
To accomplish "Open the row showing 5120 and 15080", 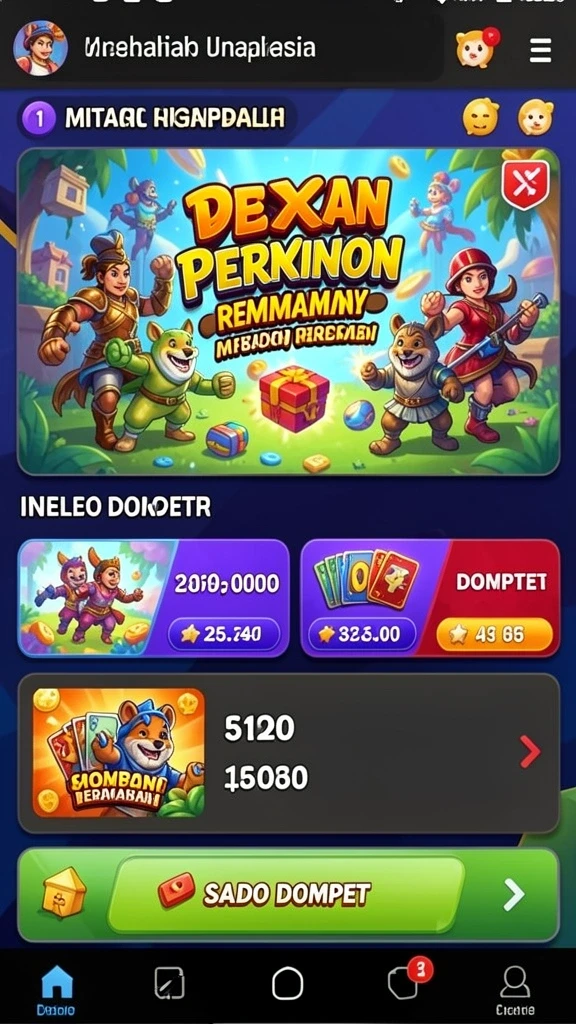I will point(288,754).
